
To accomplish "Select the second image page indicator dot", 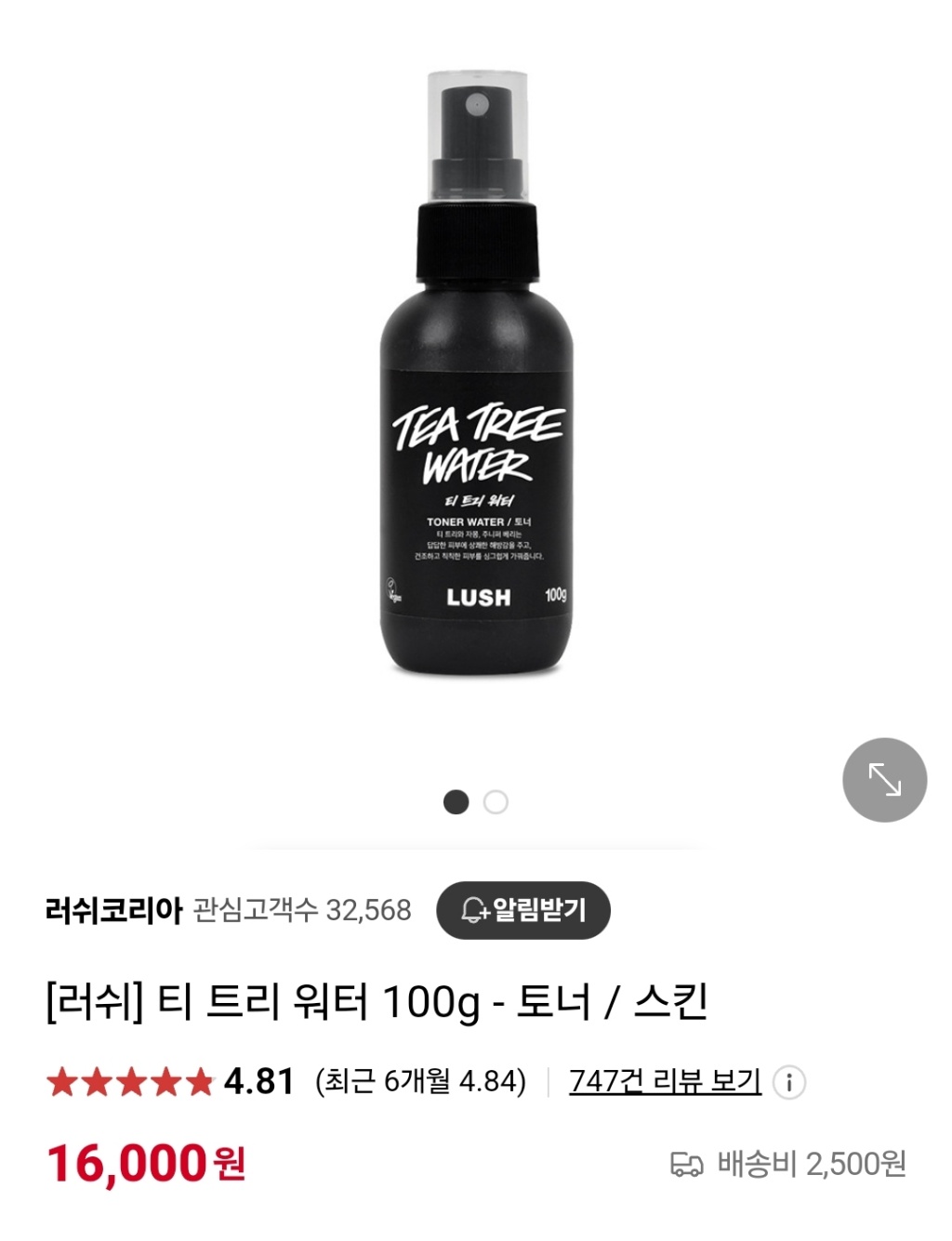I will 496,802.
